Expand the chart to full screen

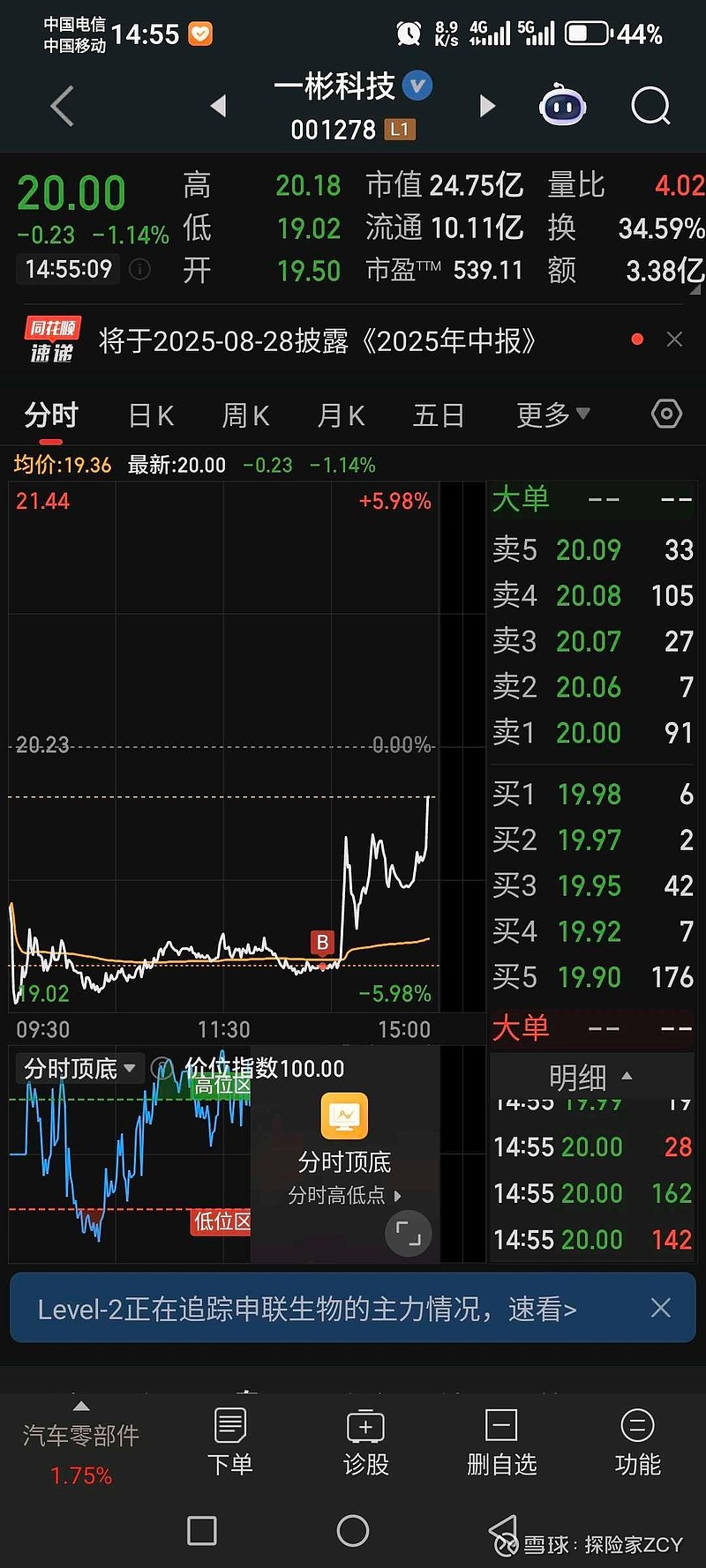(x=409, y=1232)
